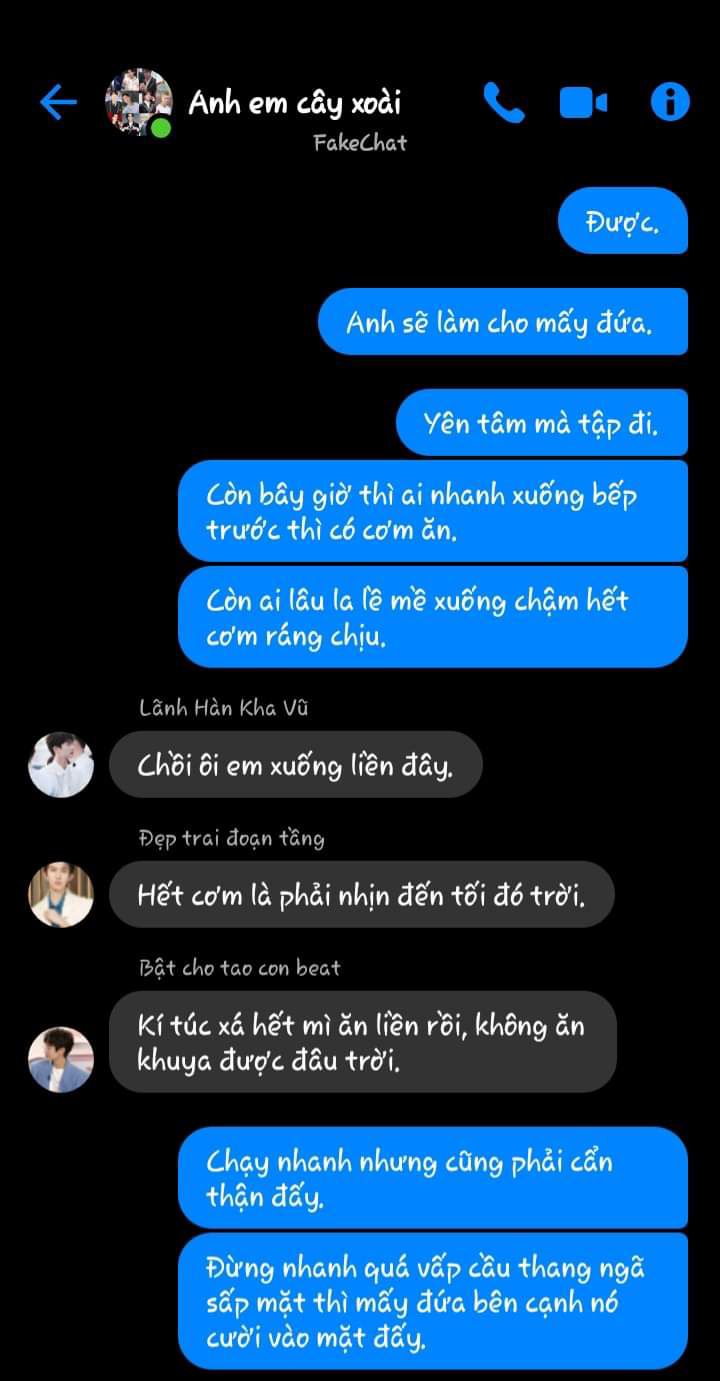Image resolution: width=720 pixels, height=1381 pixels.
Task: Tap the avatar of Bật cho tao con beat
Action: [61, 1058]
